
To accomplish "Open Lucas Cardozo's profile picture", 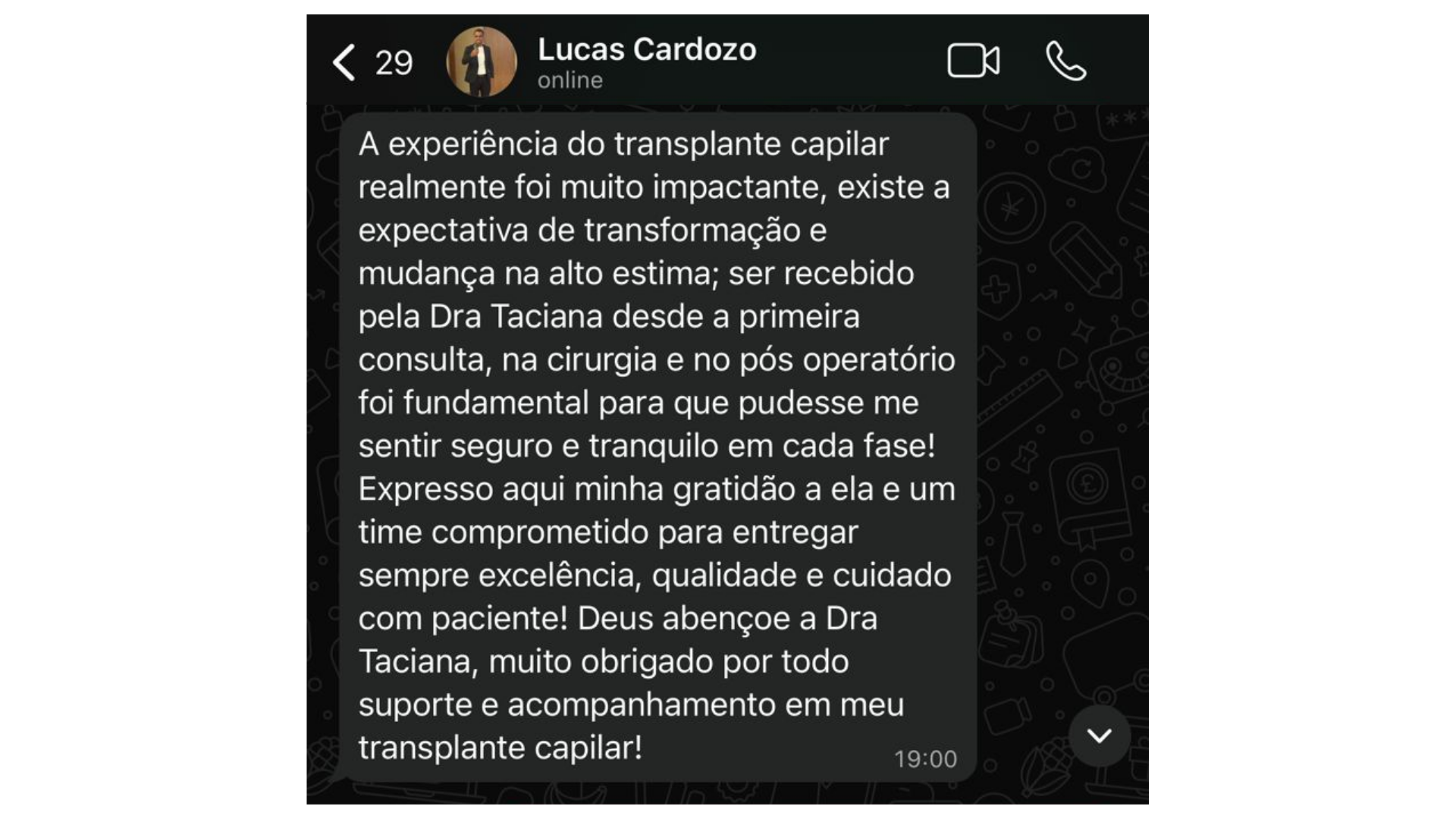I will tap(482, 62).
